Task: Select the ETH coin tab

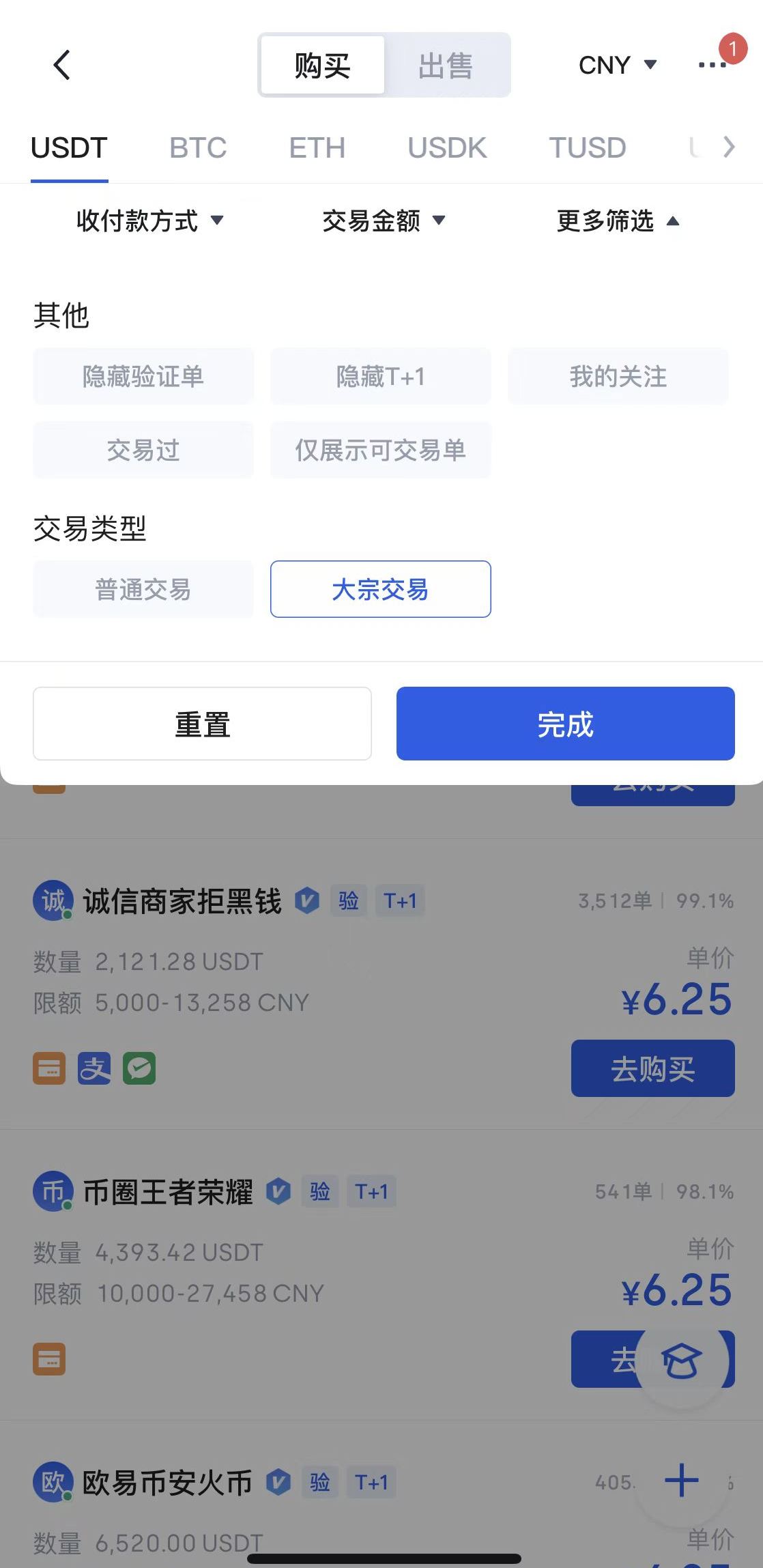Action: (317, 147)
